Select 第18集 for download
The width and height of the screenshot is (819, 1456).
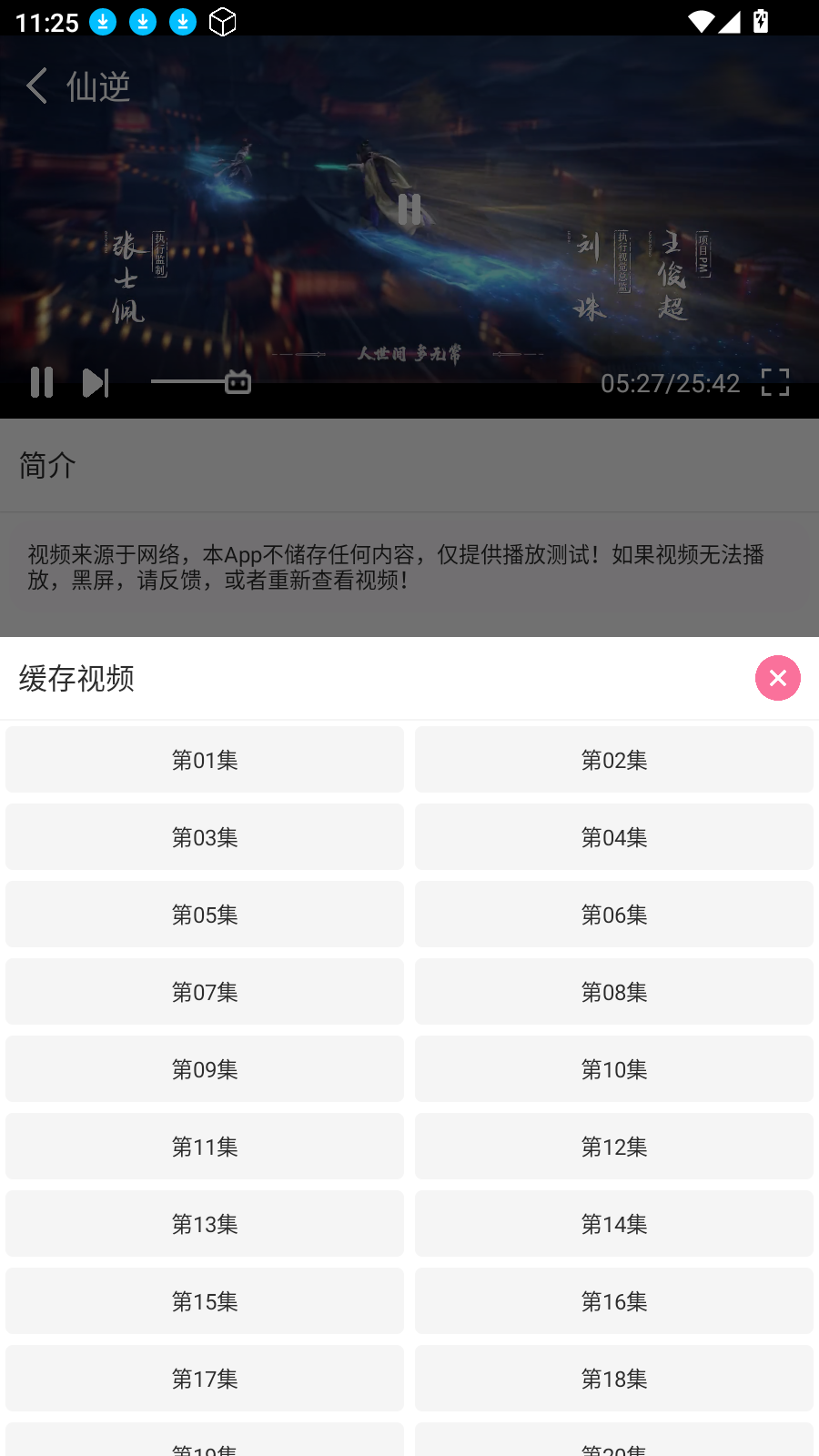click(x=614, y=1379)
